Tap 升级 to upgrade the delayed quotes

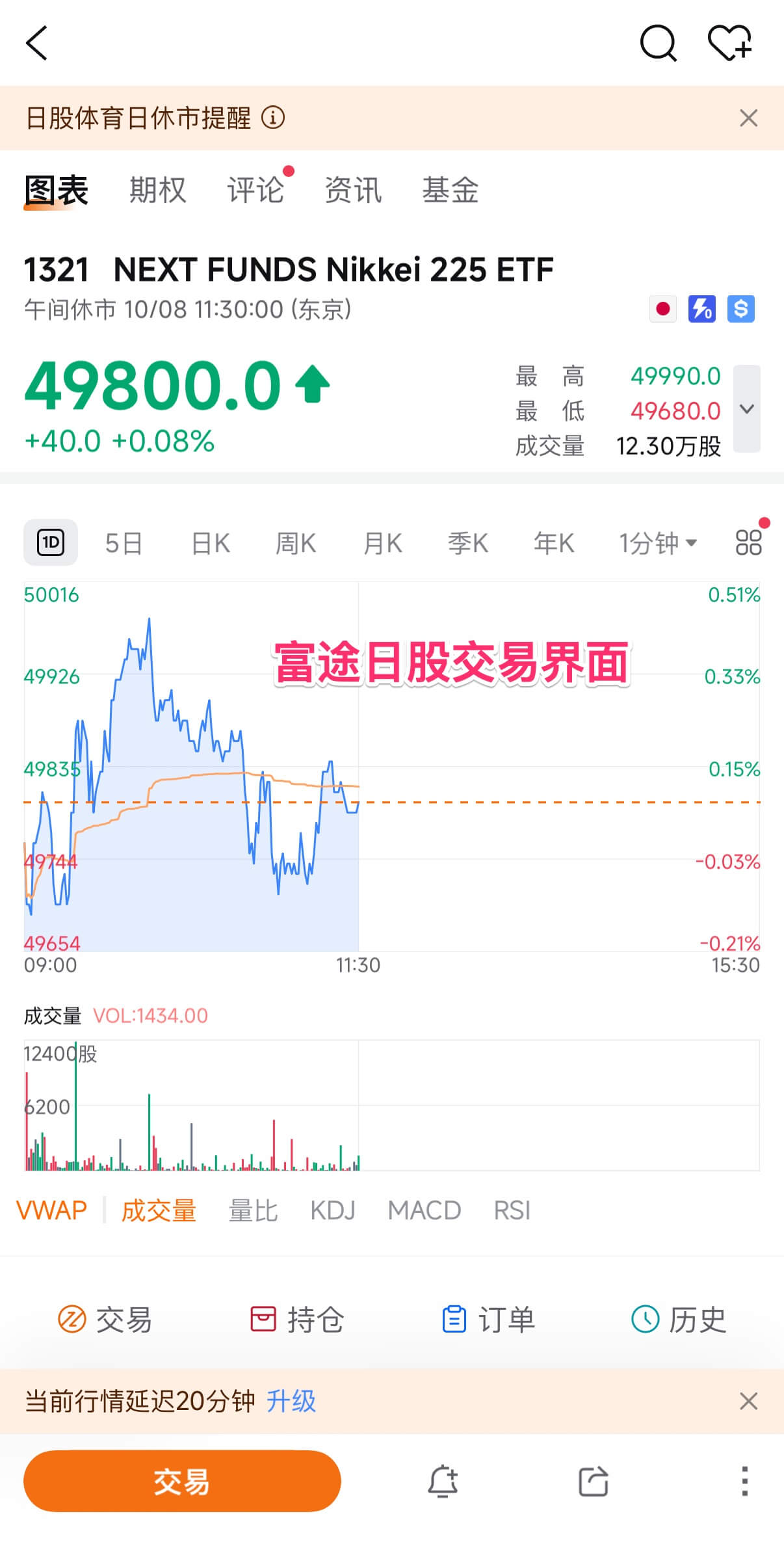point(291,1400)
